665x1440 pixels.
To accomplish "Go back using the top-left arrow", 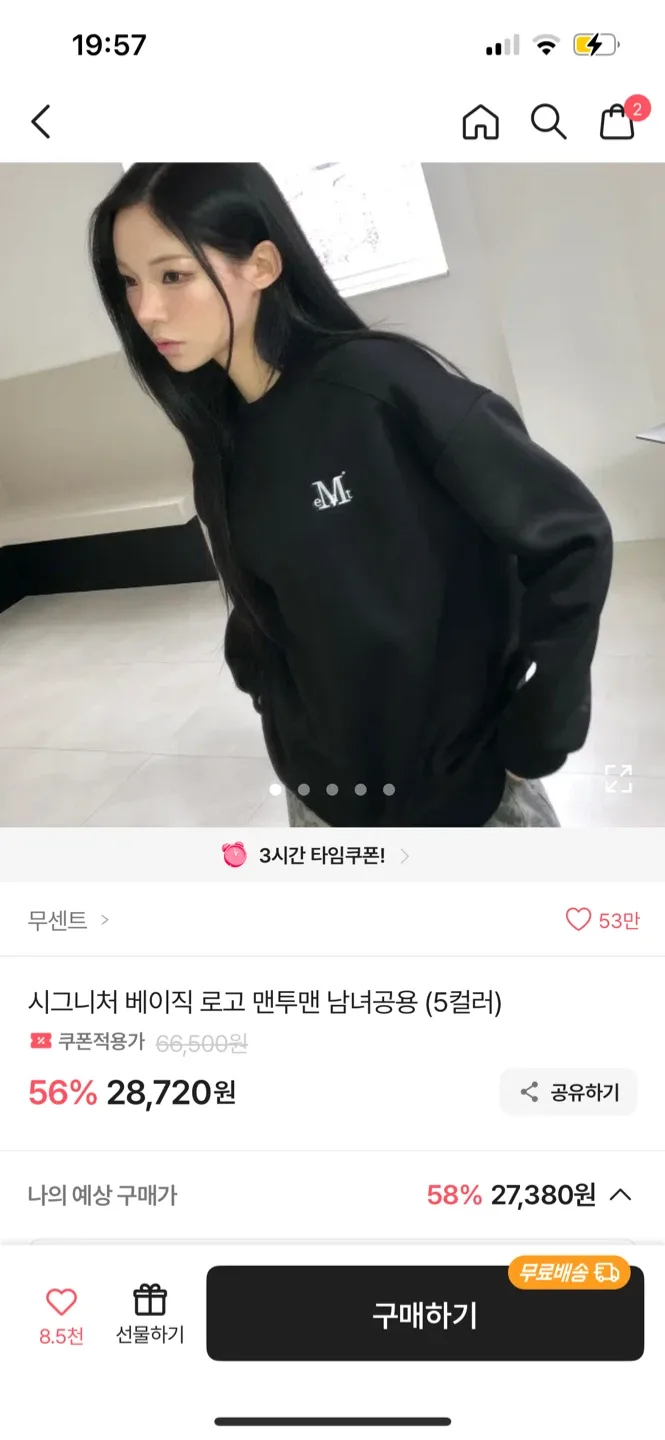I will pos(40,122).
